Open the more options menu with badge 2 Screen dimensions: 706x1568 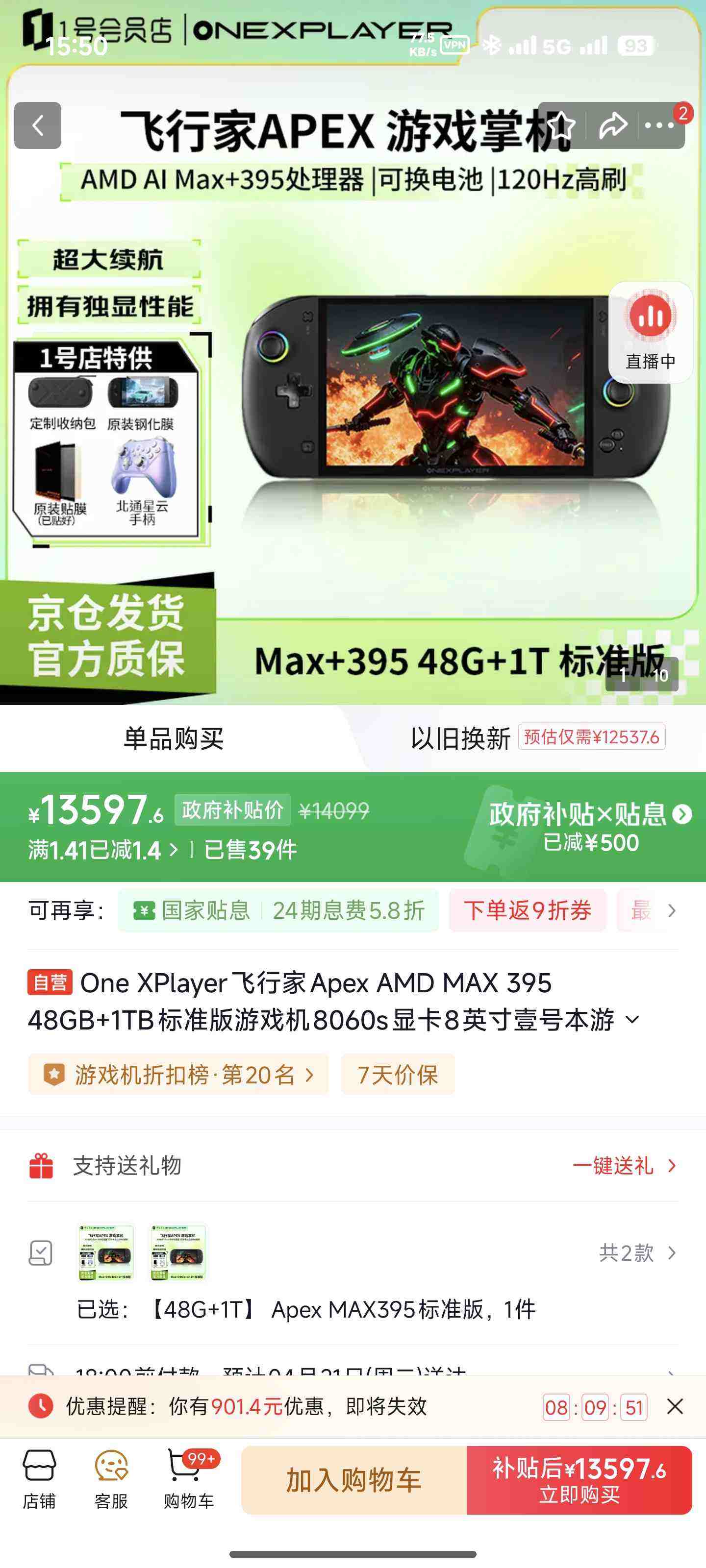pyautogui.click(x=659, y=125)
